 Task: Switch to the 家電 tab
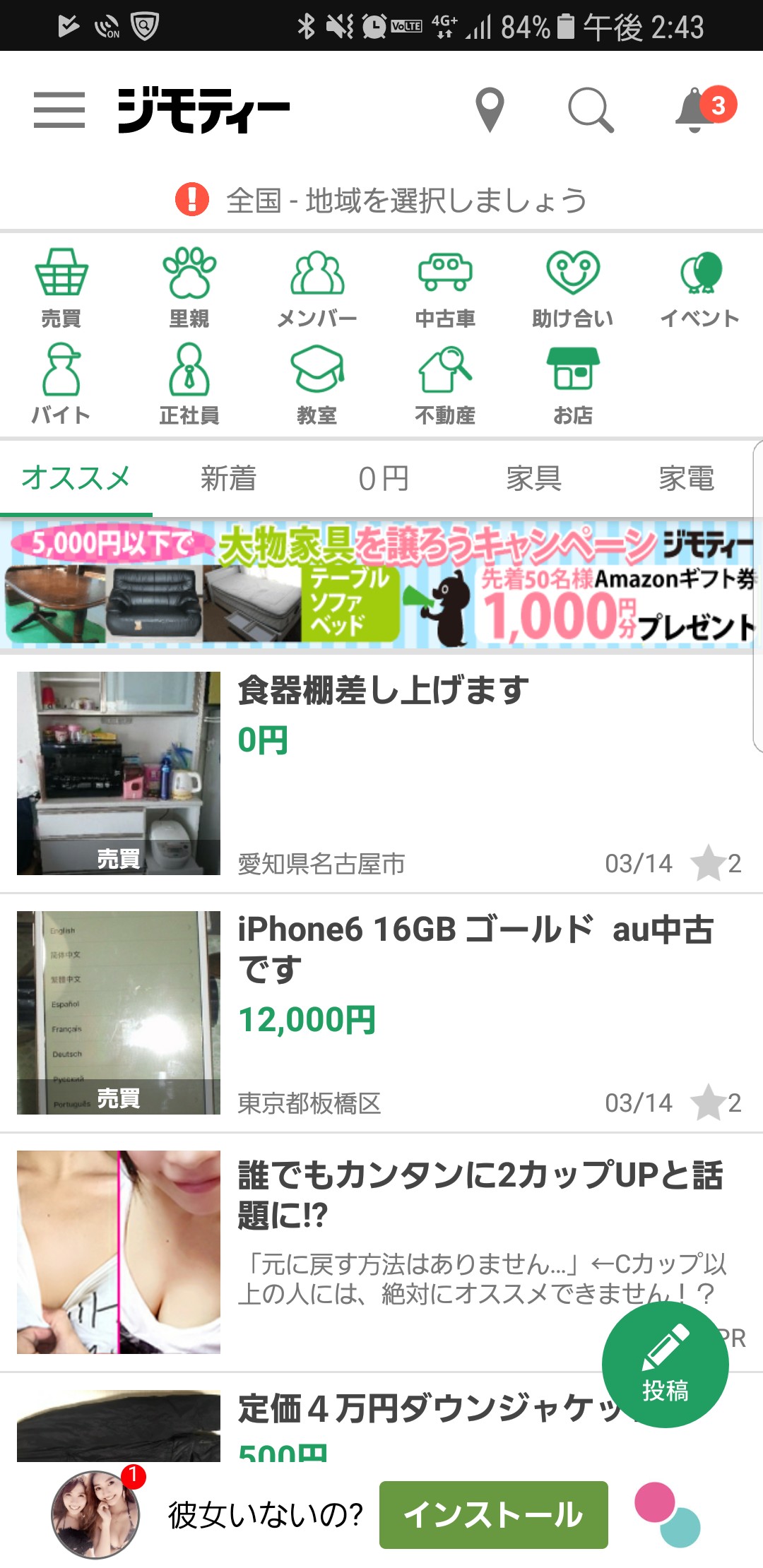[x=686, y=479]
